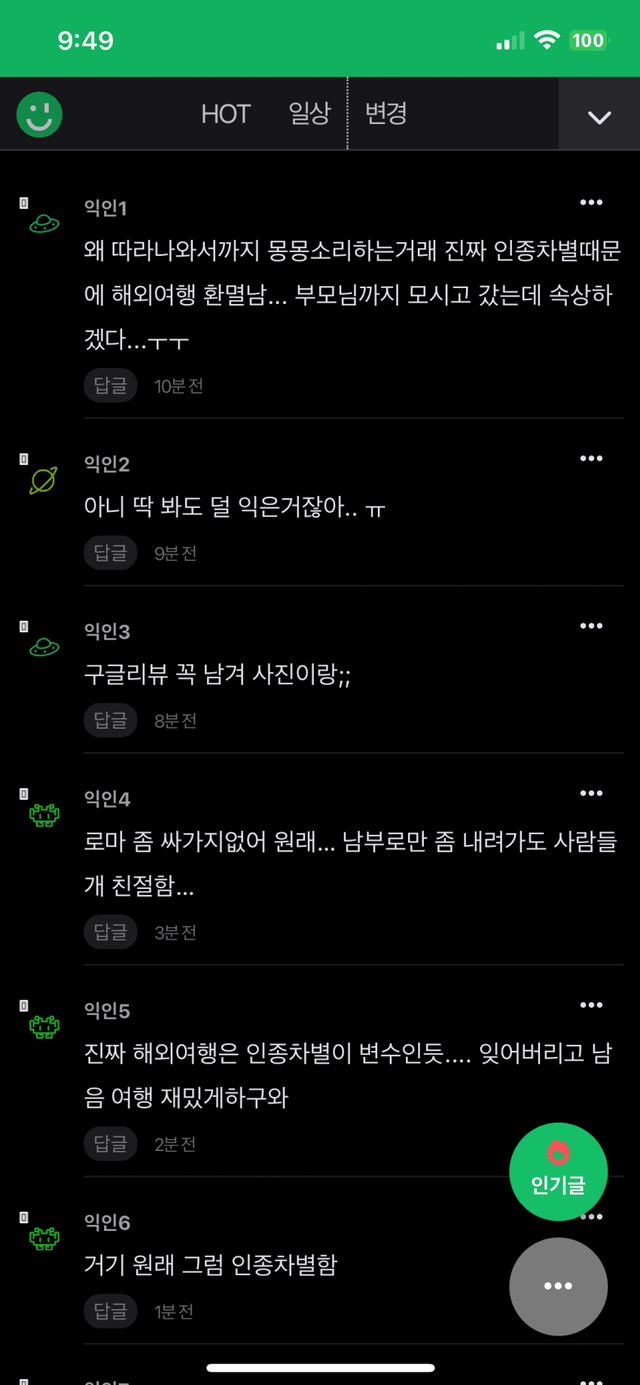
Task: Open the more options menu for 익인2's comment
Action: coord(591,459)
